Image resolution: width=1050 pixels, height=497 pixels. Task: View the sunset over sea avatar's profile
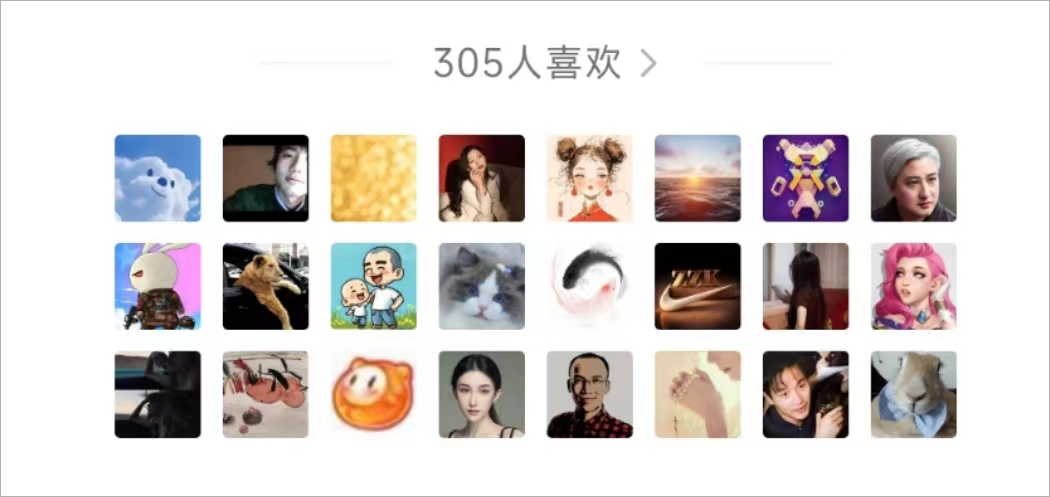click(698, 178)
